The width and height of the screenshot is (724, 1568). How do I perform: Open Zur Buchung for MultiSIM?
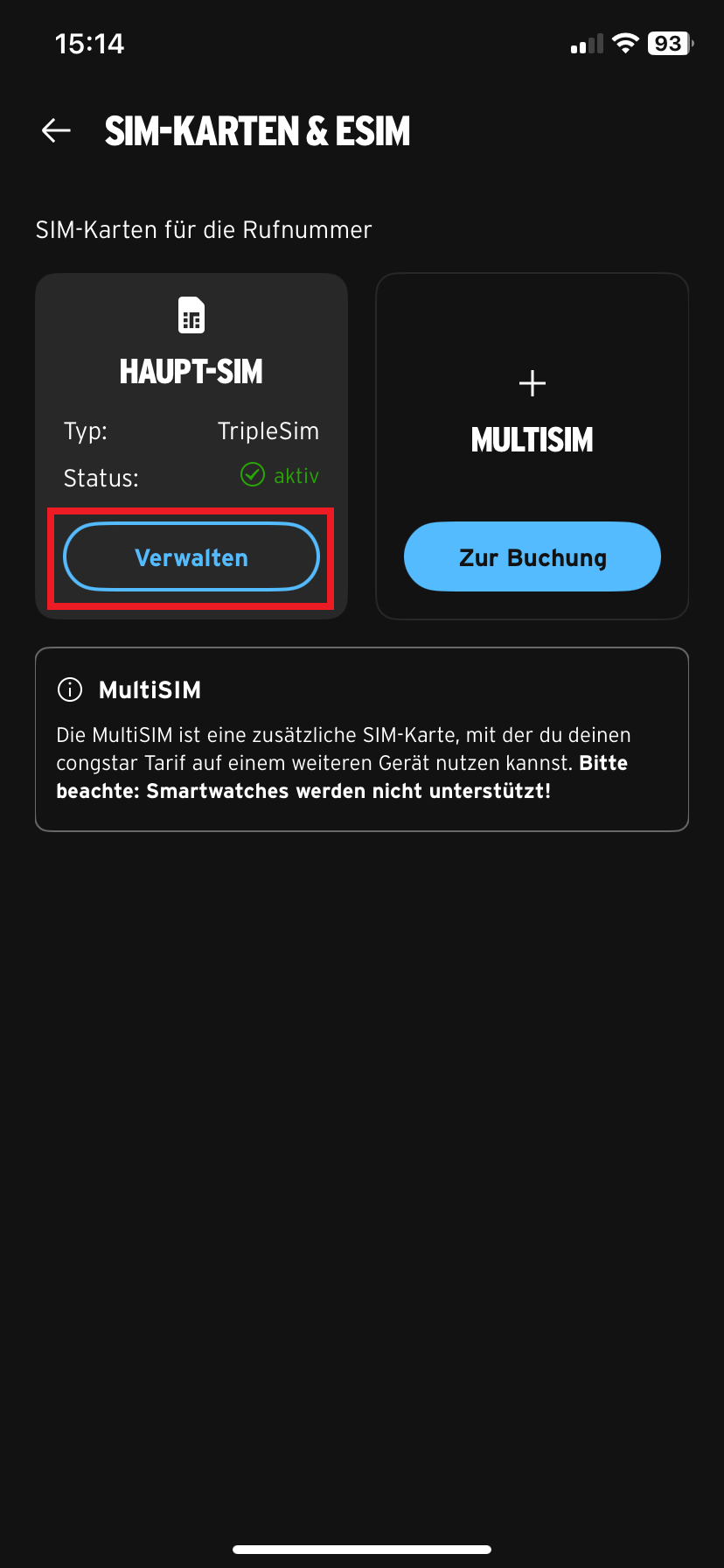click(x=532, y=557)
